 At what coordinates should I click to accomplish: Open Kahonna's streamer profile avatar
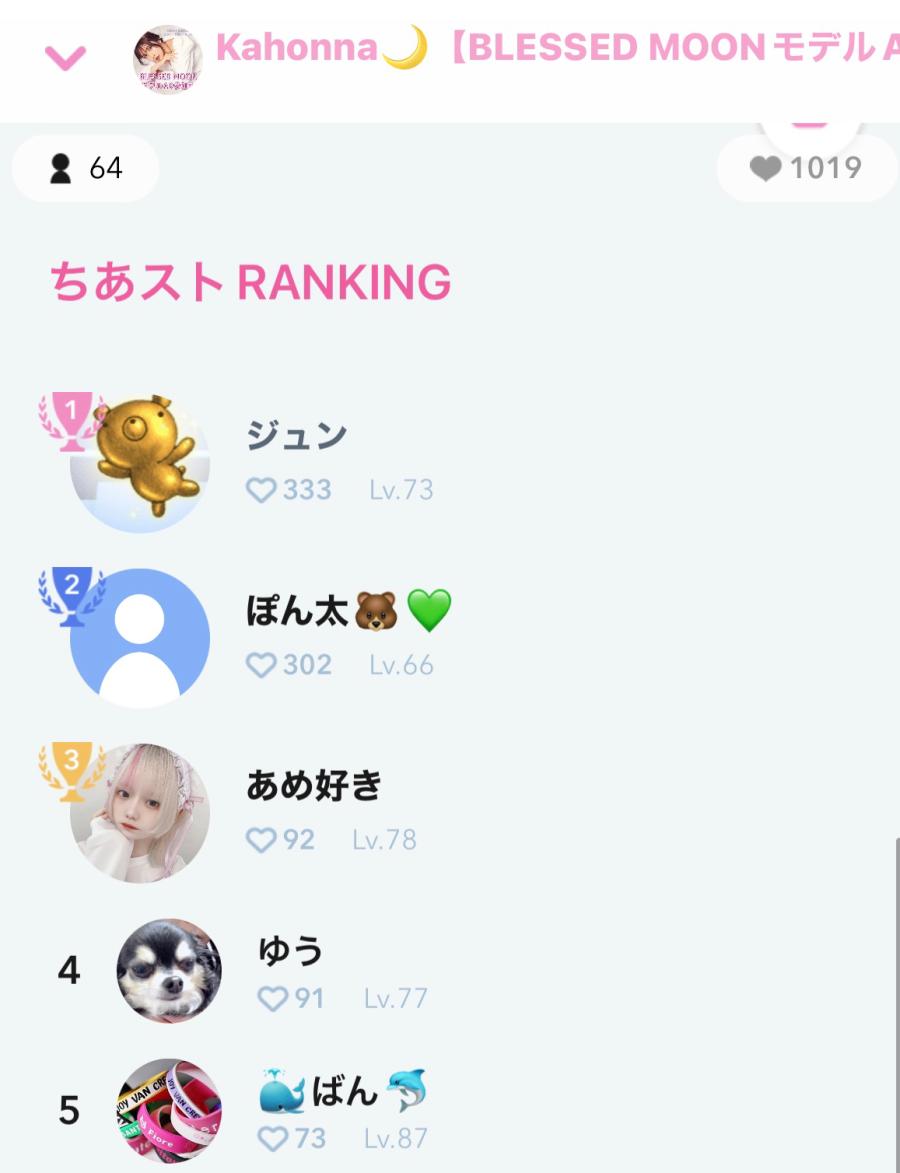167,59
